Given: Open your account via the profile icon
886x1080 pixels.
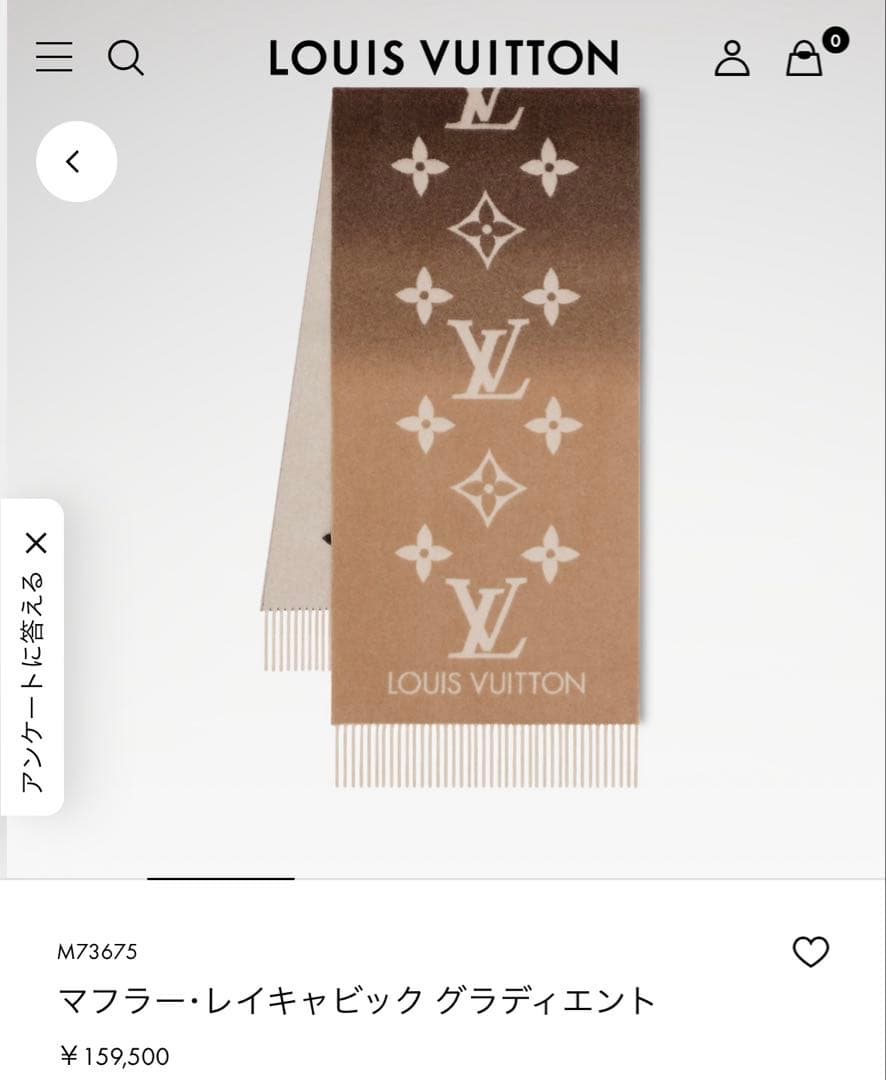Looking at the screenshot, I should [734, 59].
